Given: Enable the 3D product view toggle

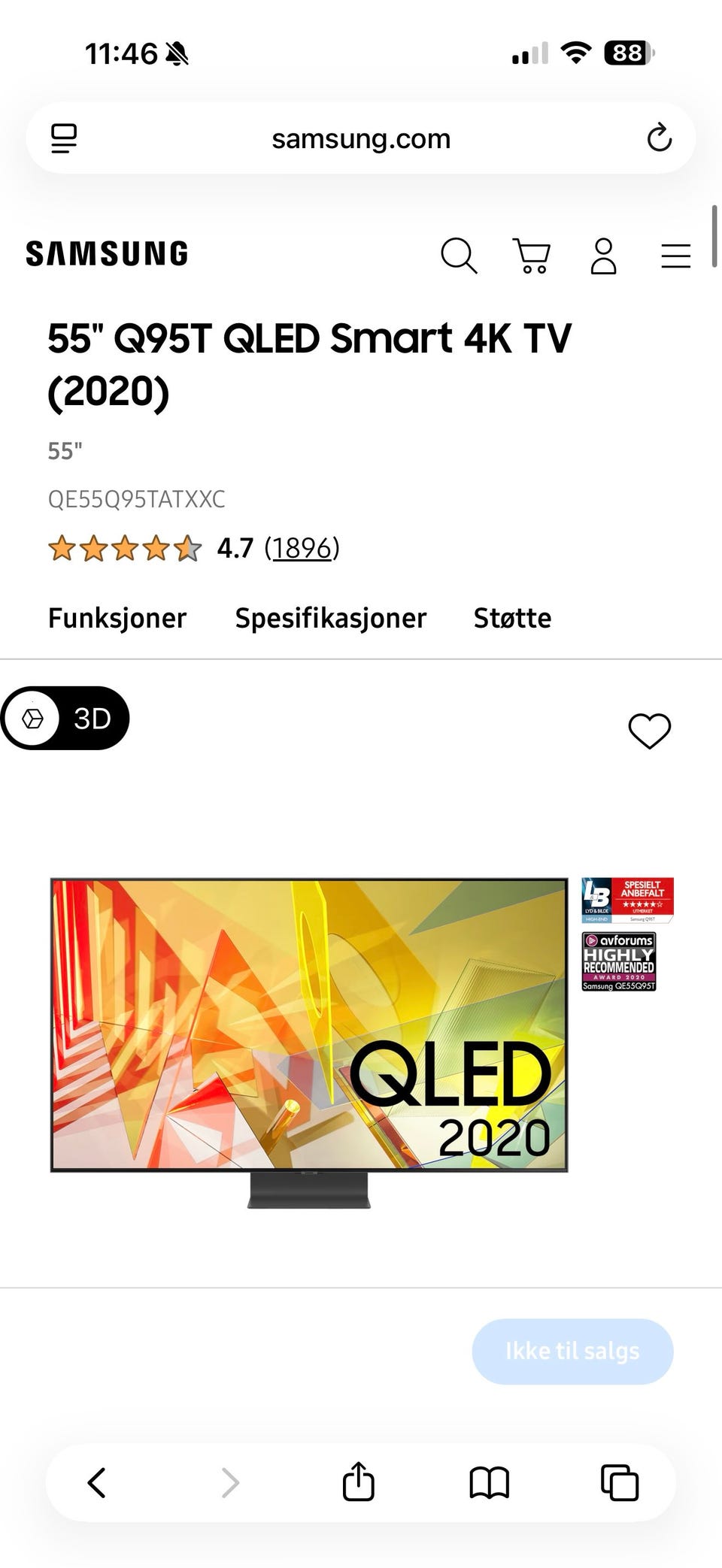Looking at the screenshot, I should click(x=65, y=719).
